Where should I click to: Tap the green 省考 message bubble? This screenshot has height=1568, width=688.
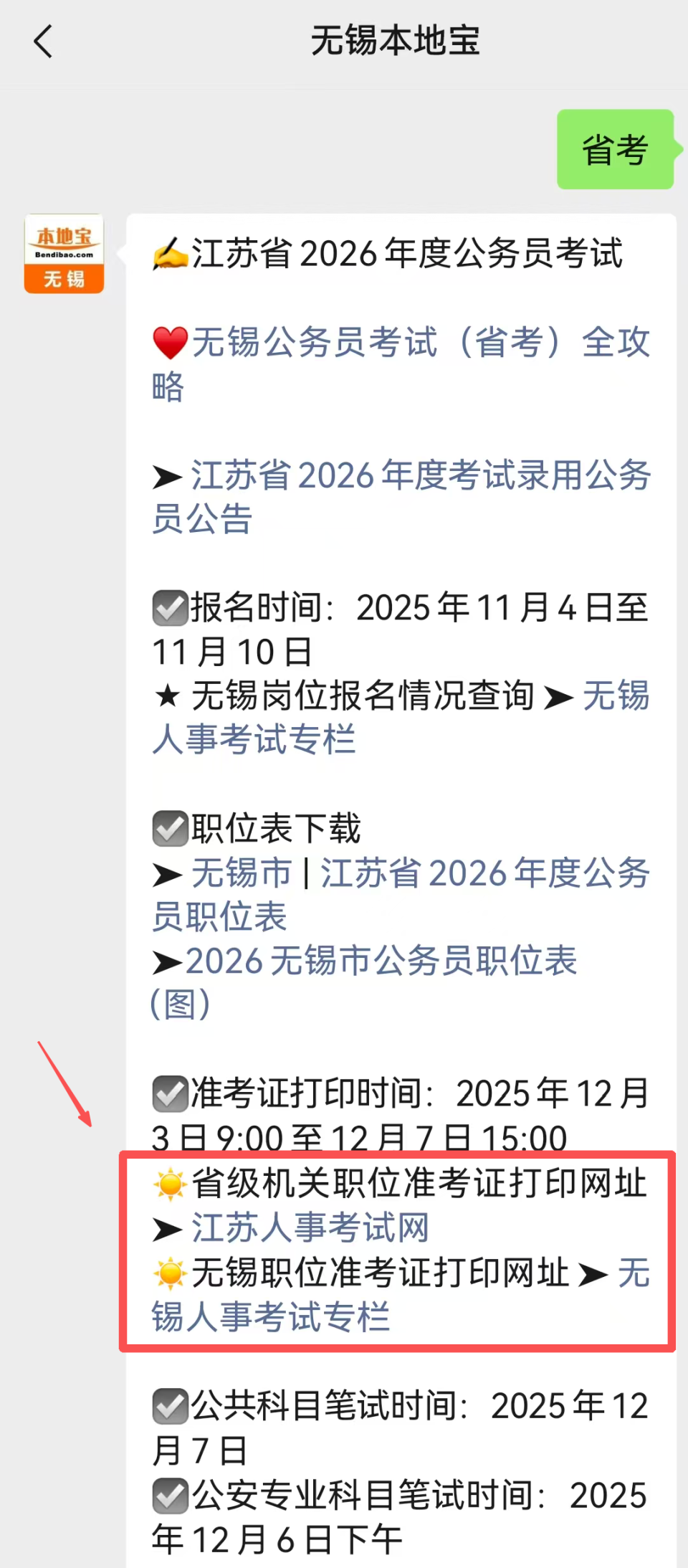point(615,149)
